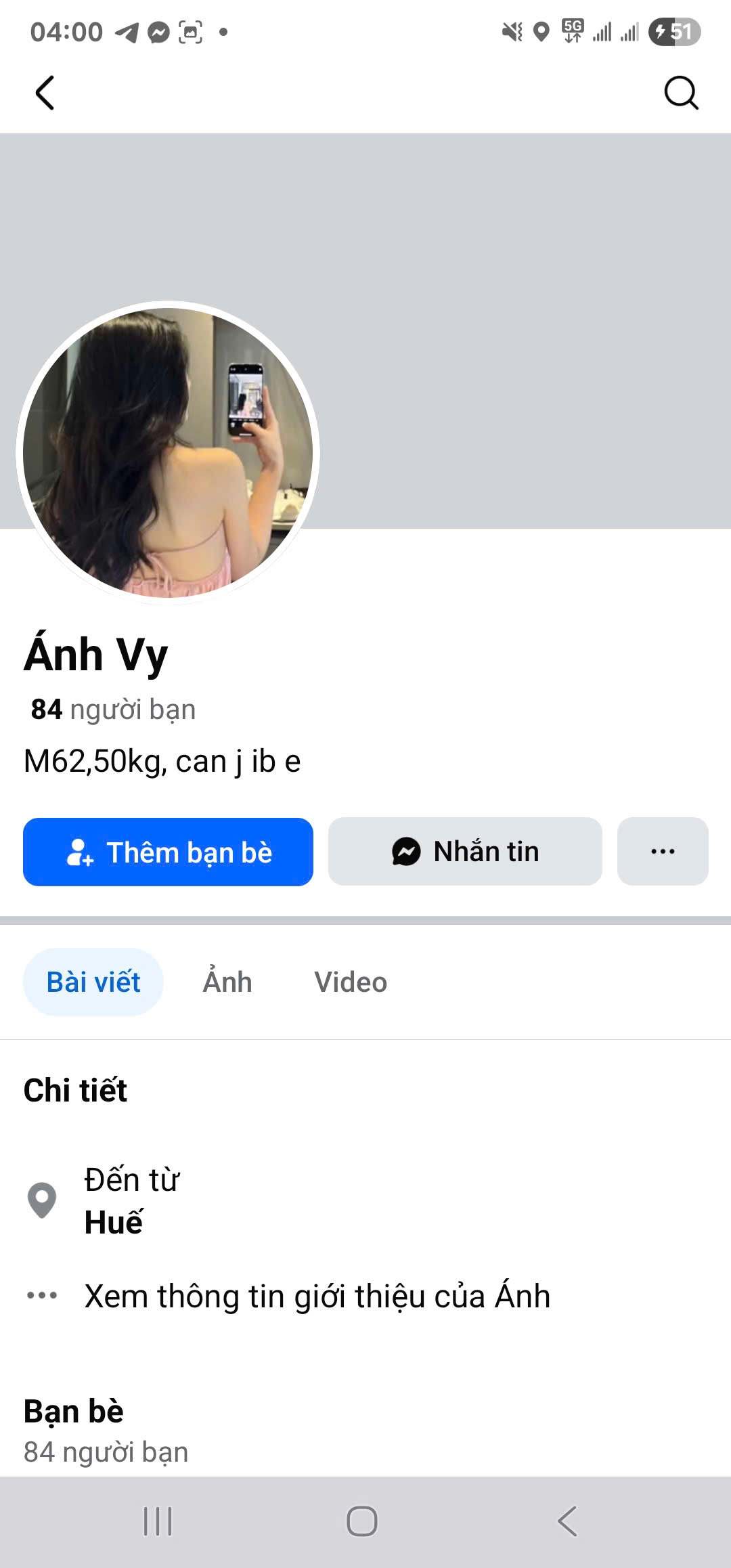Screen dimensions: 731x1568
Task: Tap Thêm bạn bè to send friend request
Action: (x=167, y=852)
